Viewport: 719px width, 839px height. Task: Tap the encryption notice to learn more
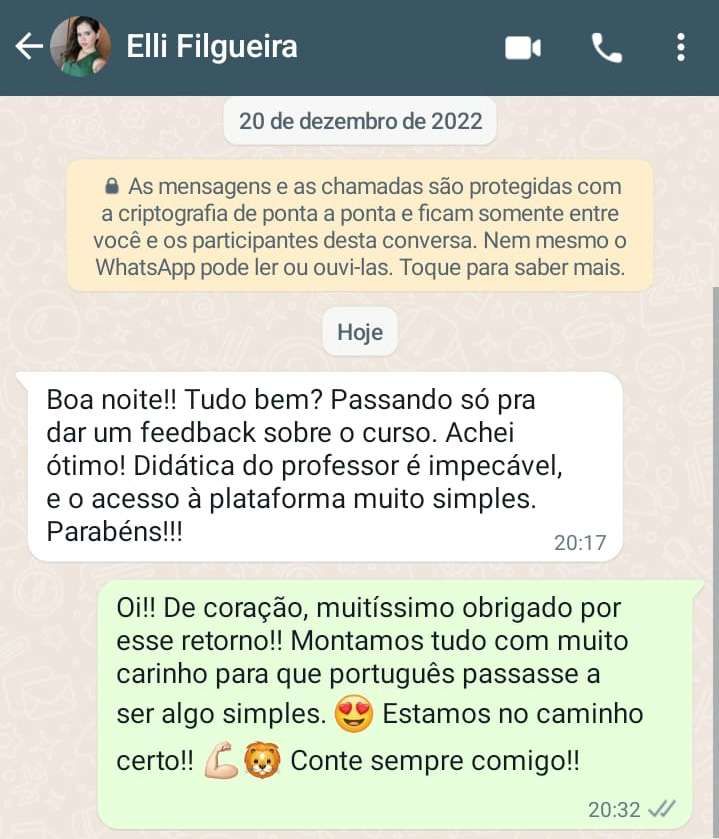[360, 227]
